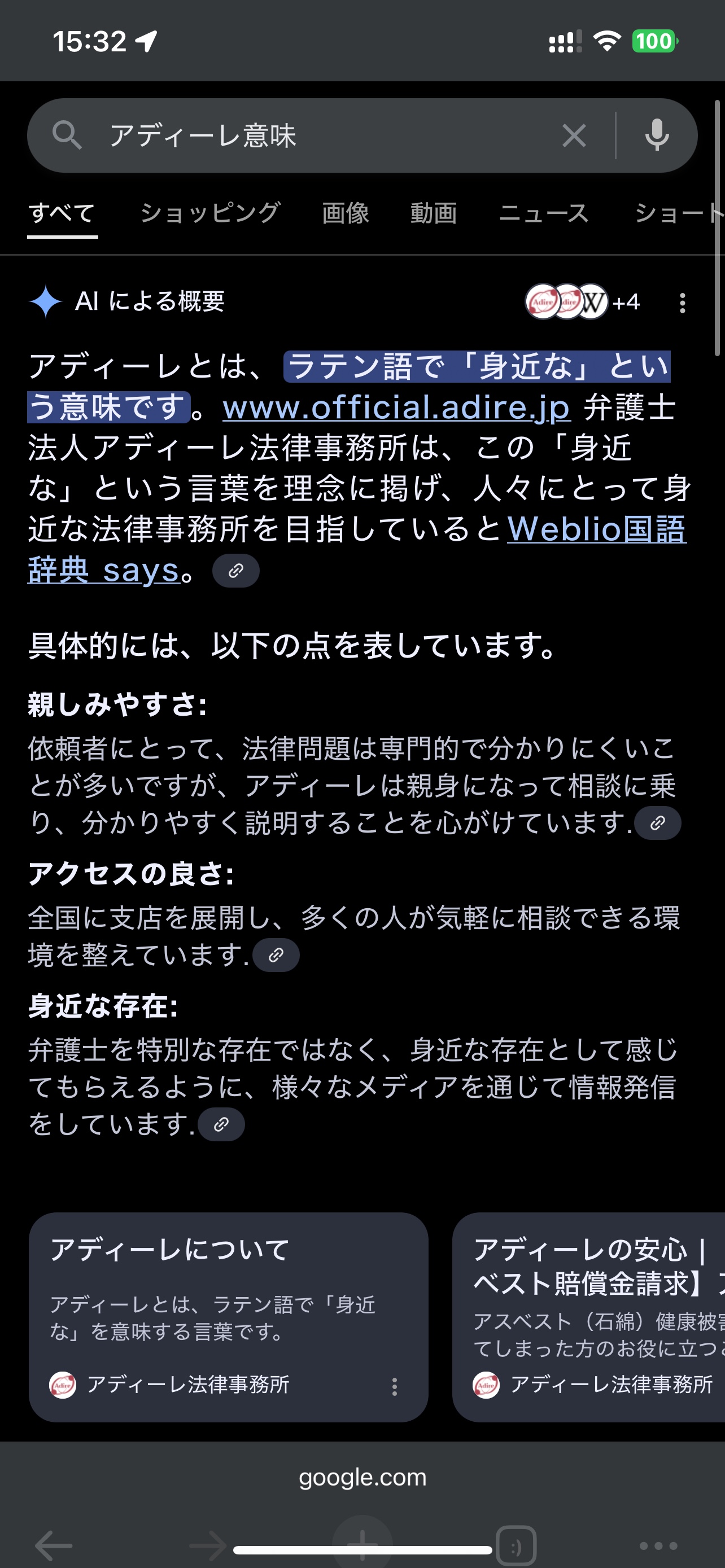This screenshot has width=725, height=1568.
Task: Open the 動画 results tab
Action: click(x=434, y=213)
